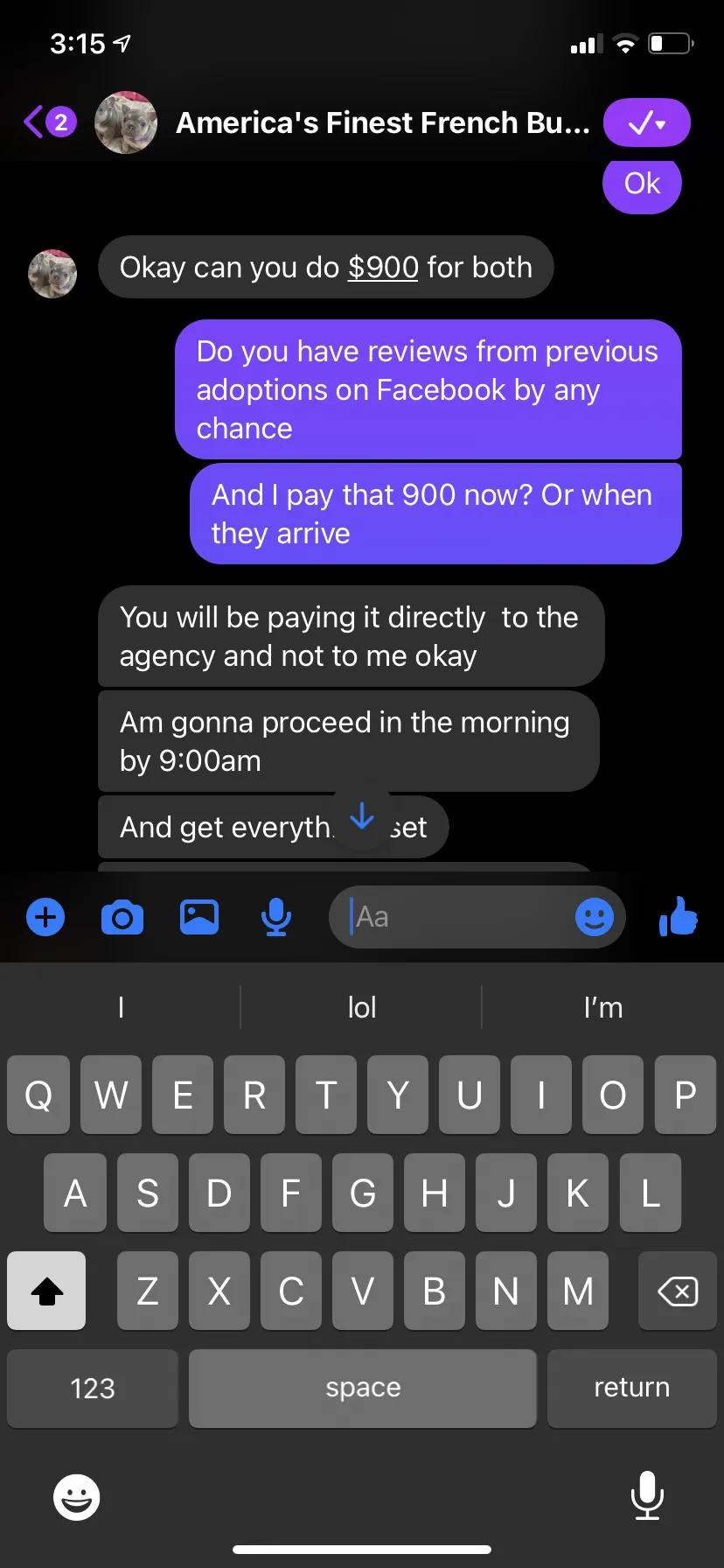This screenshot has width=724, height=1568.
Task: Choose the "lol" keyboard suggestion
Action: coord(362,1007)
